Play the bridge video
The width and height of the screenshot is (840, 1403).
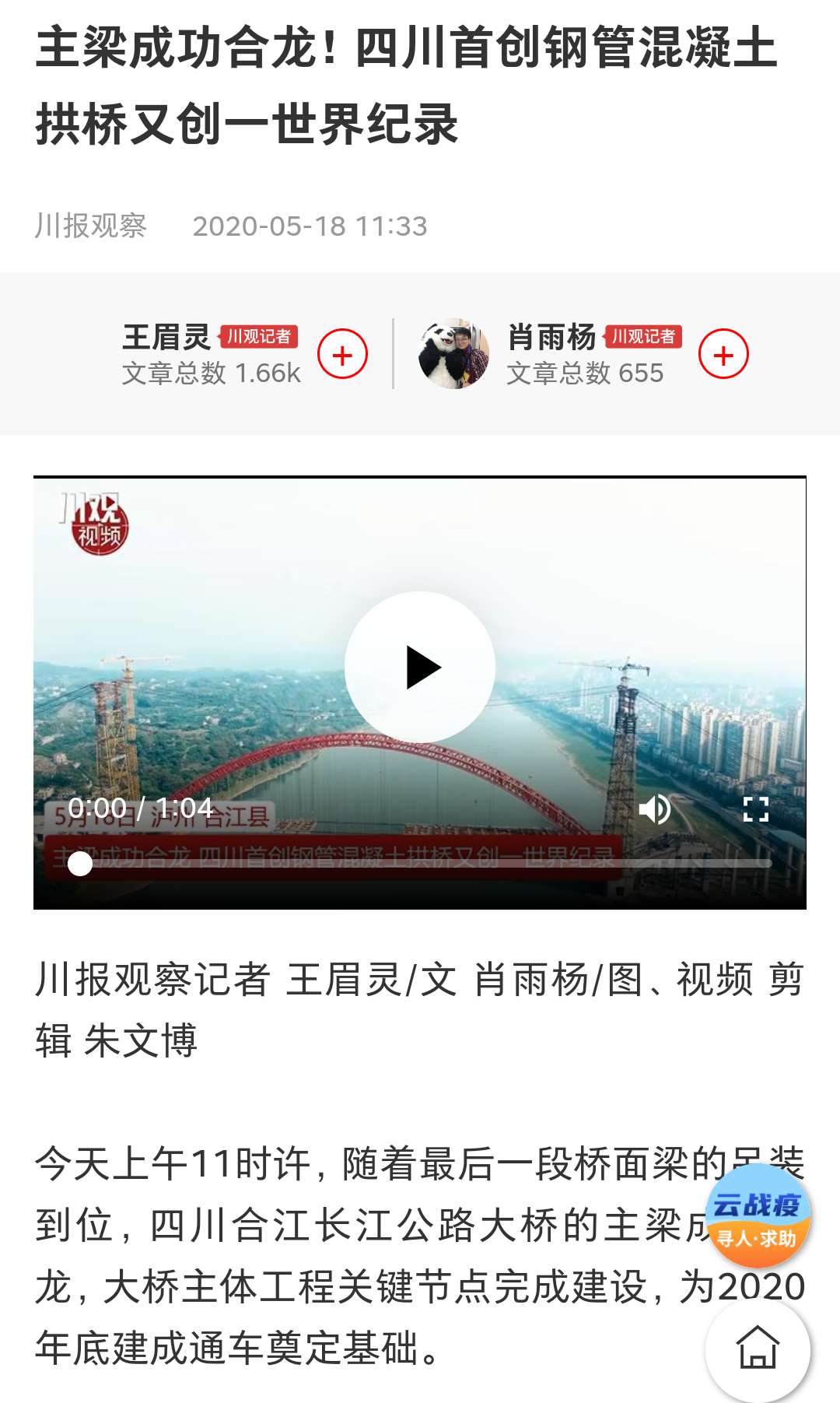click(420, 667)
